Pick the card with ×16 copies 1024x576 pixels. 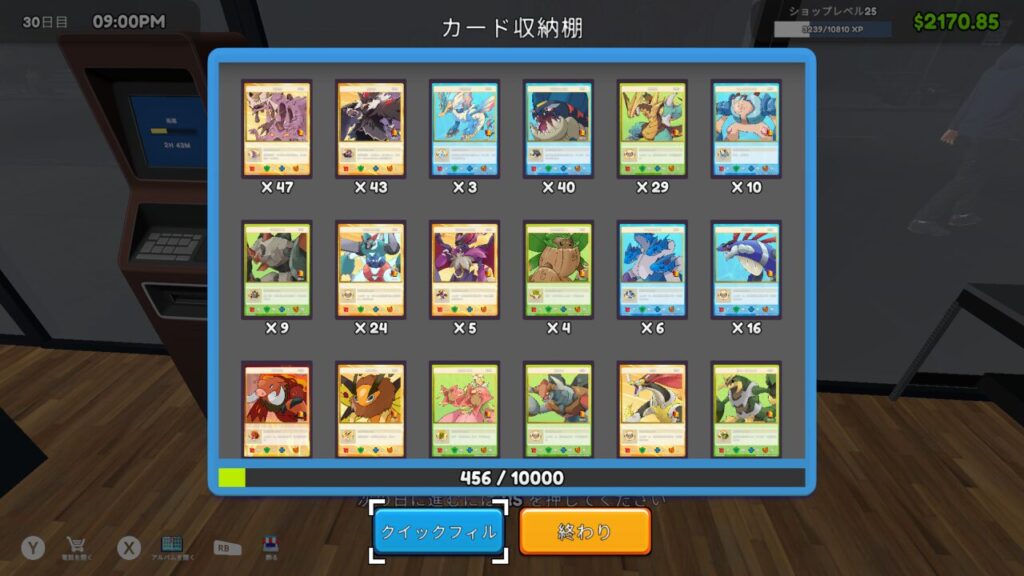[746, 269]
